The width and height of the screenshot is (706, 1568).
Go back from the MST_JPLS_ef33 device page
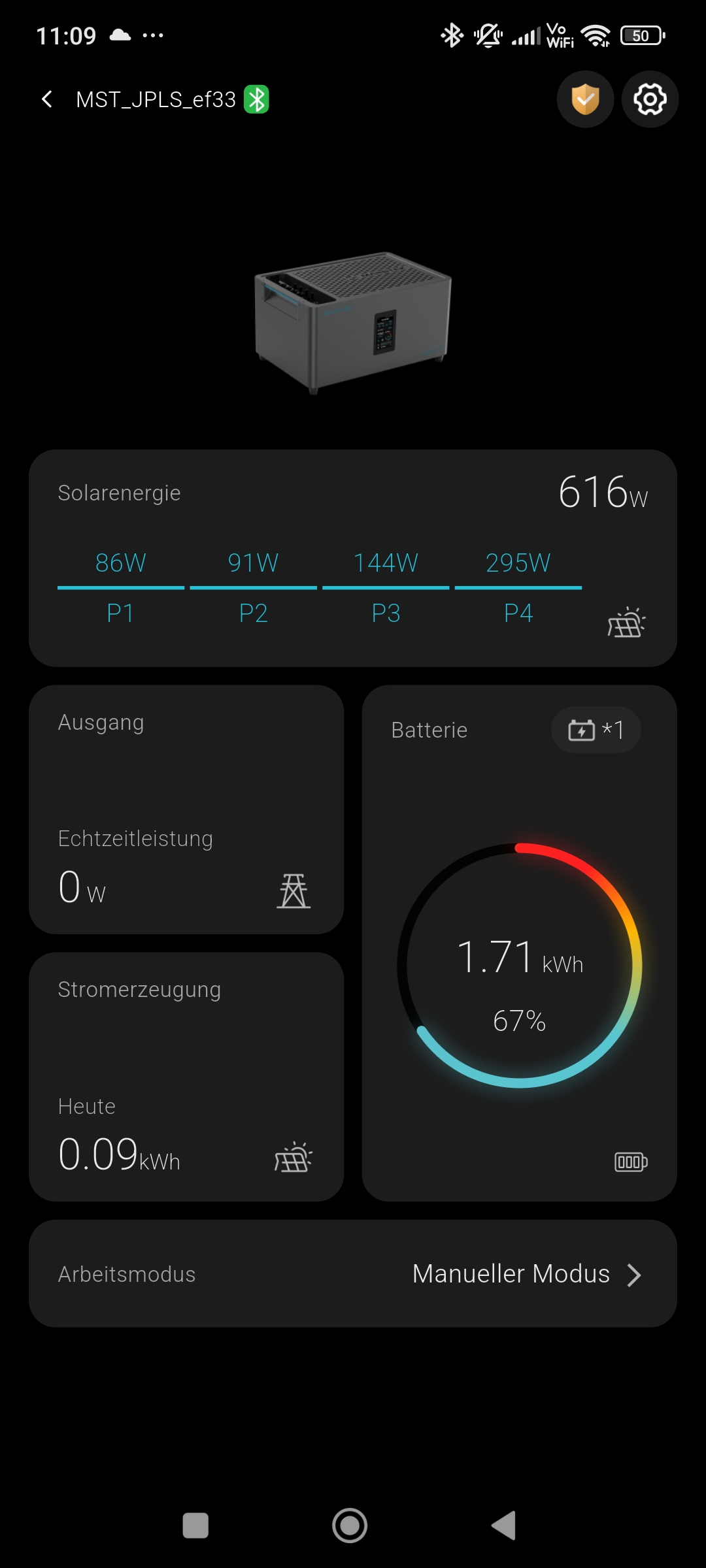pos(47,99)
